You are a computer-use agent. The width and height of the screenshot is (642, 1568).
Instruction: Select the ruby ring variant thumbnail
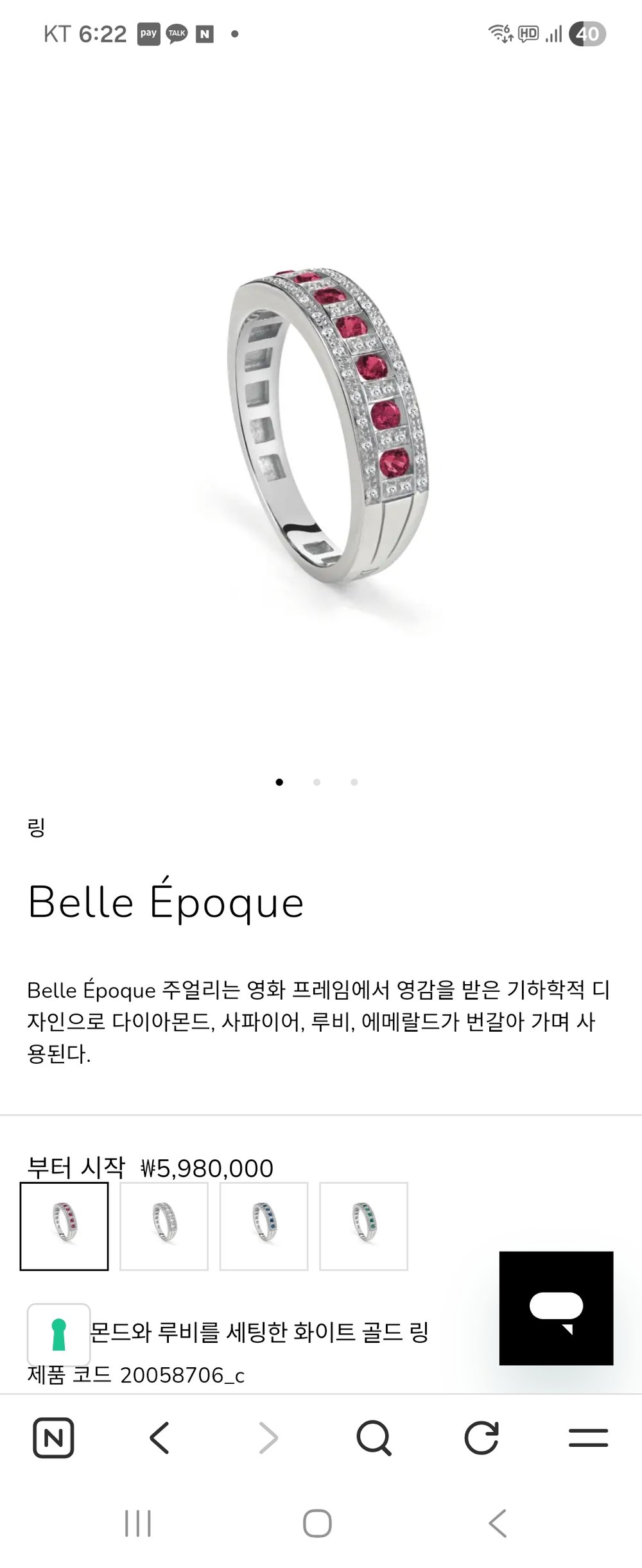pyautogui.click(x=64, y=1226)
